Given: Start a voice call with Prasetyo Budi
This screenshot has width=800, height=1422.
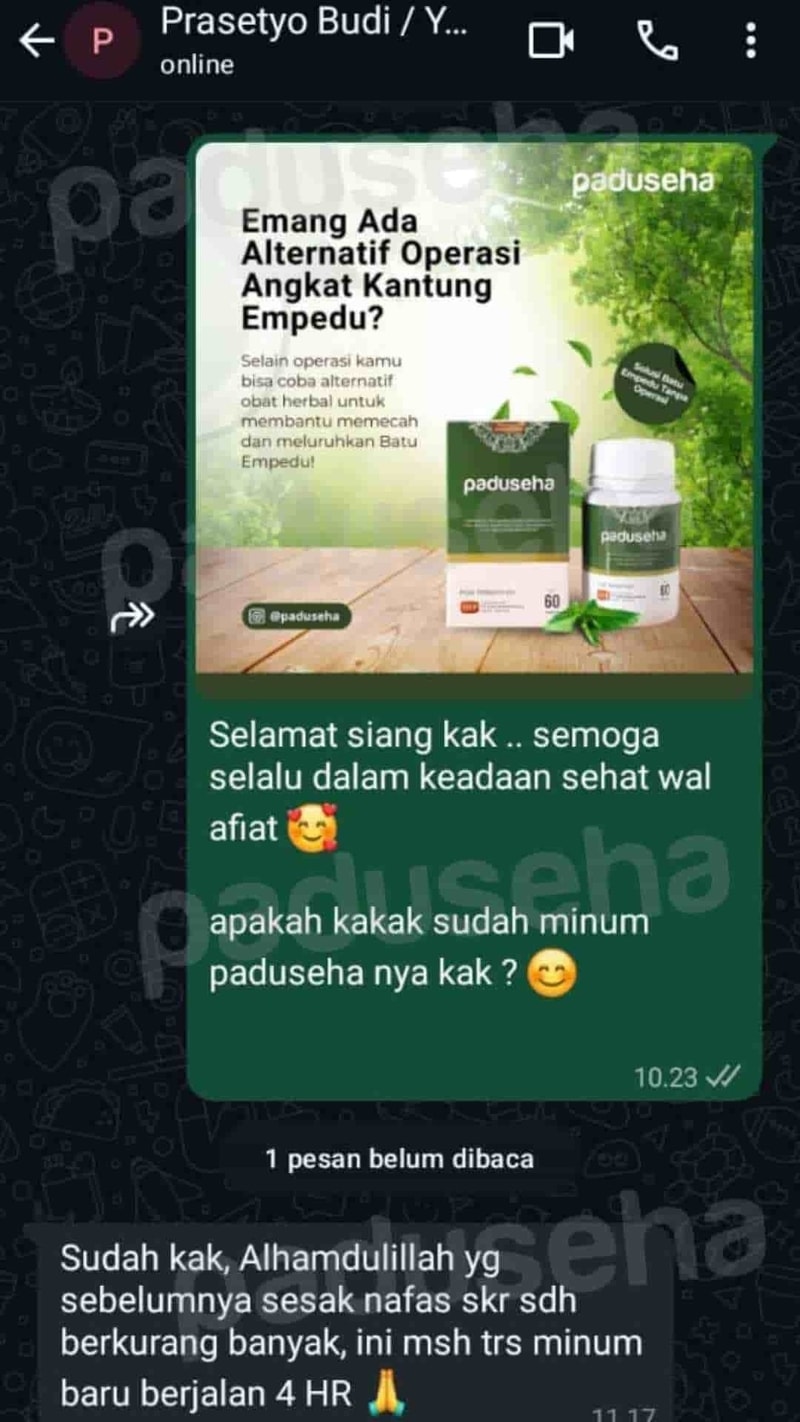Looking at the screenshot, I should click(657, 42).
